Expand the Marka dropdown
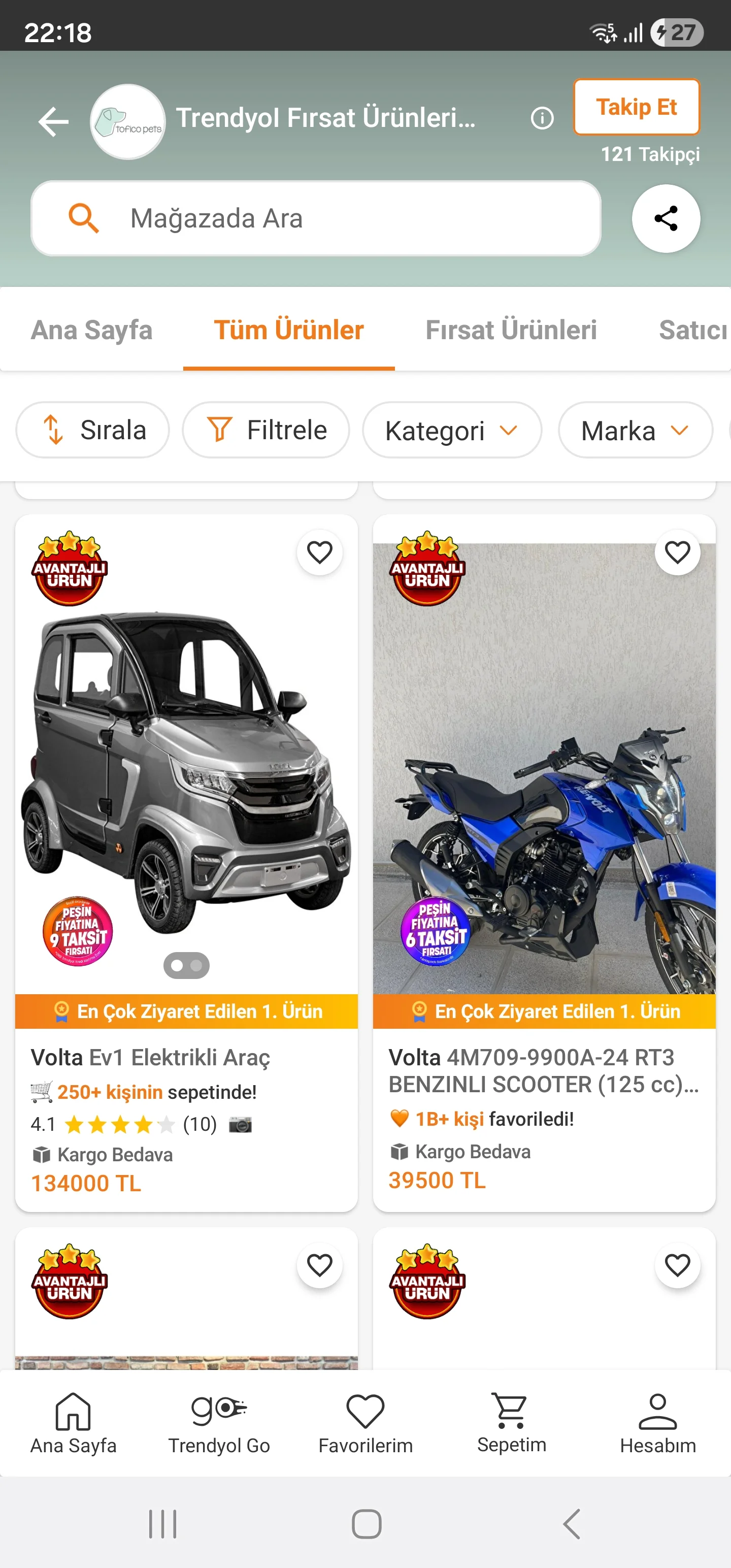Viewport: 731px width, 1568px height. tap(635, 431)
